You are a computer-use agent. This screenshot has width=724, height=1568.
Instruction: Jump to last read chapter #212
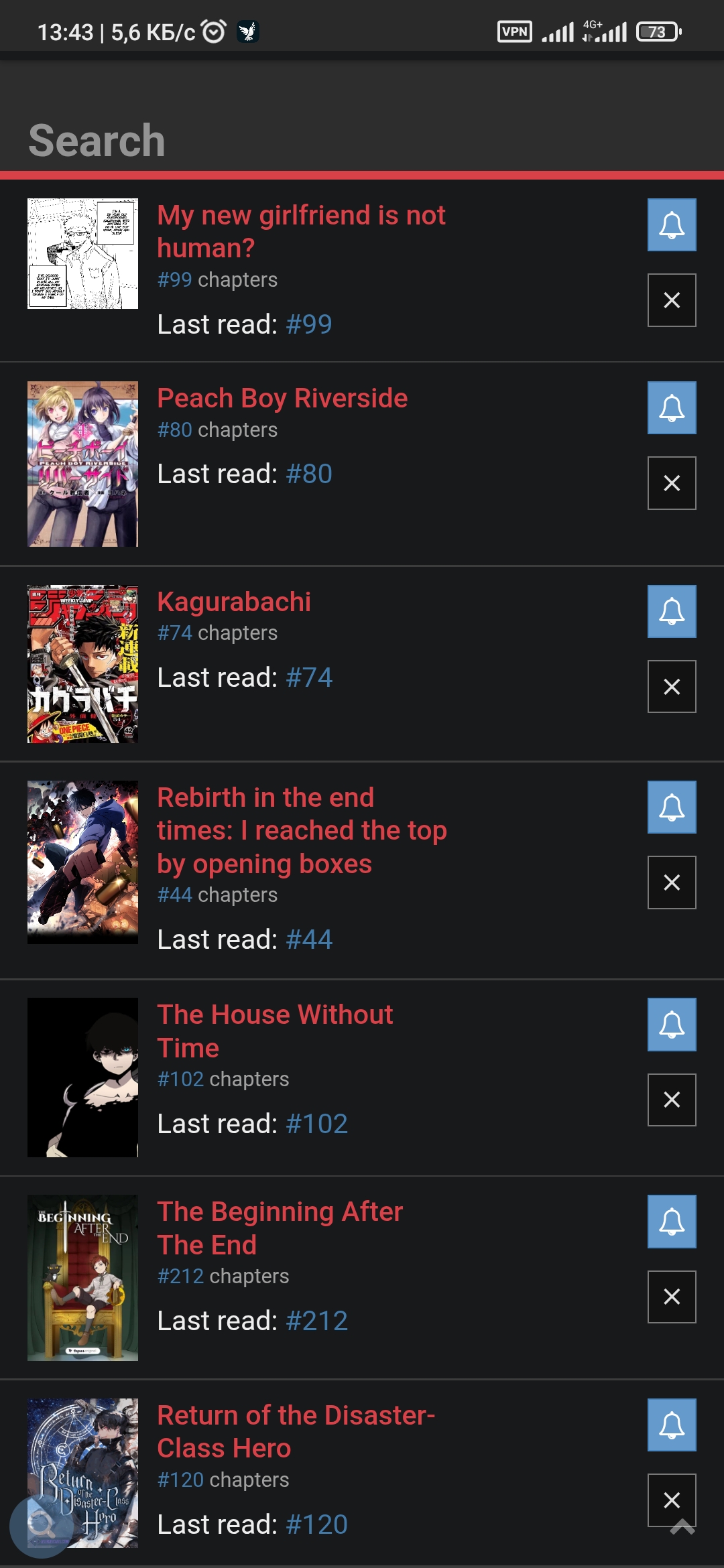(x=316, y=1321)
